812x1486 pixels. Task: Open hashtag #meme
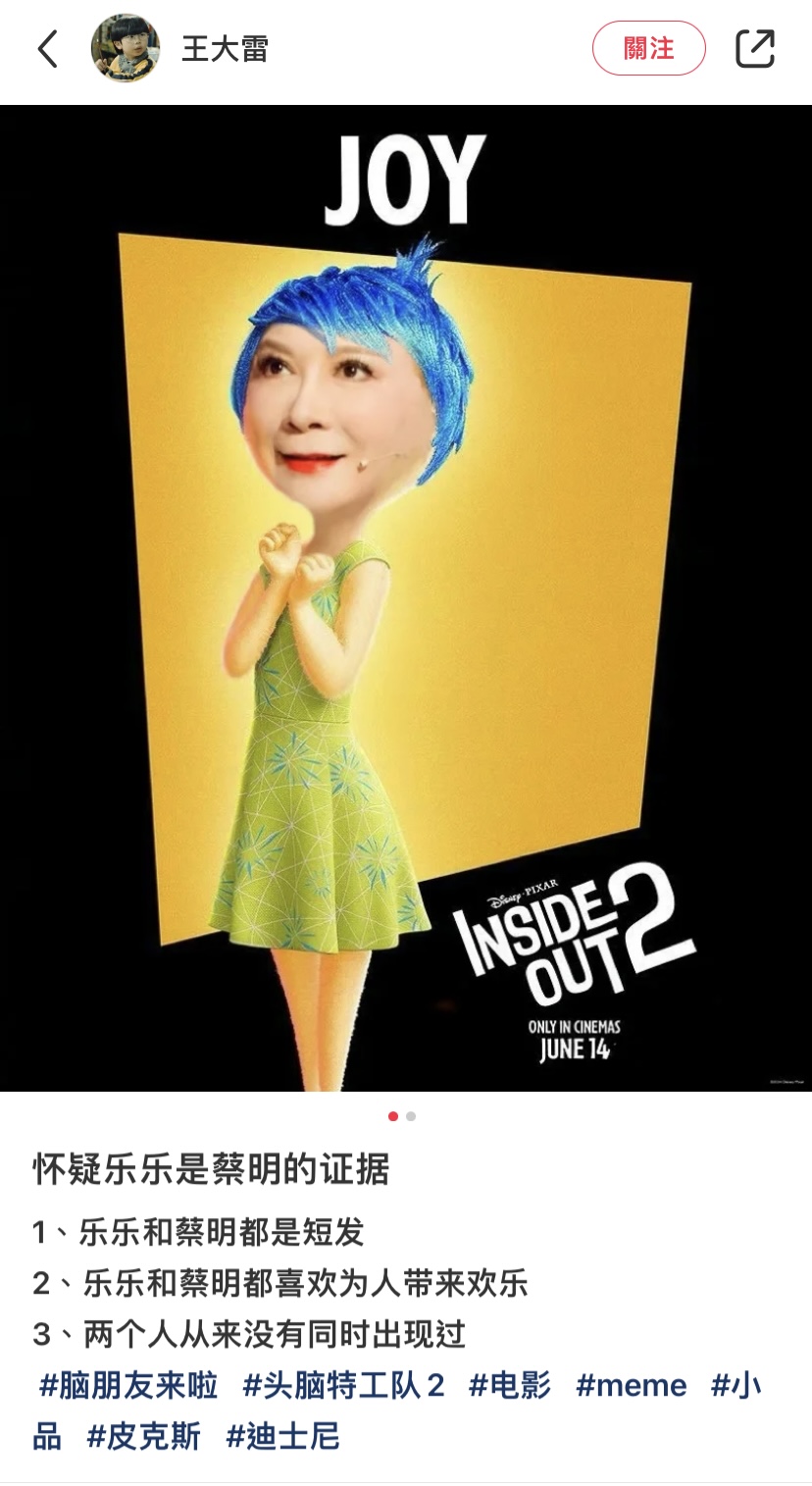click(x=631, y=1385)
